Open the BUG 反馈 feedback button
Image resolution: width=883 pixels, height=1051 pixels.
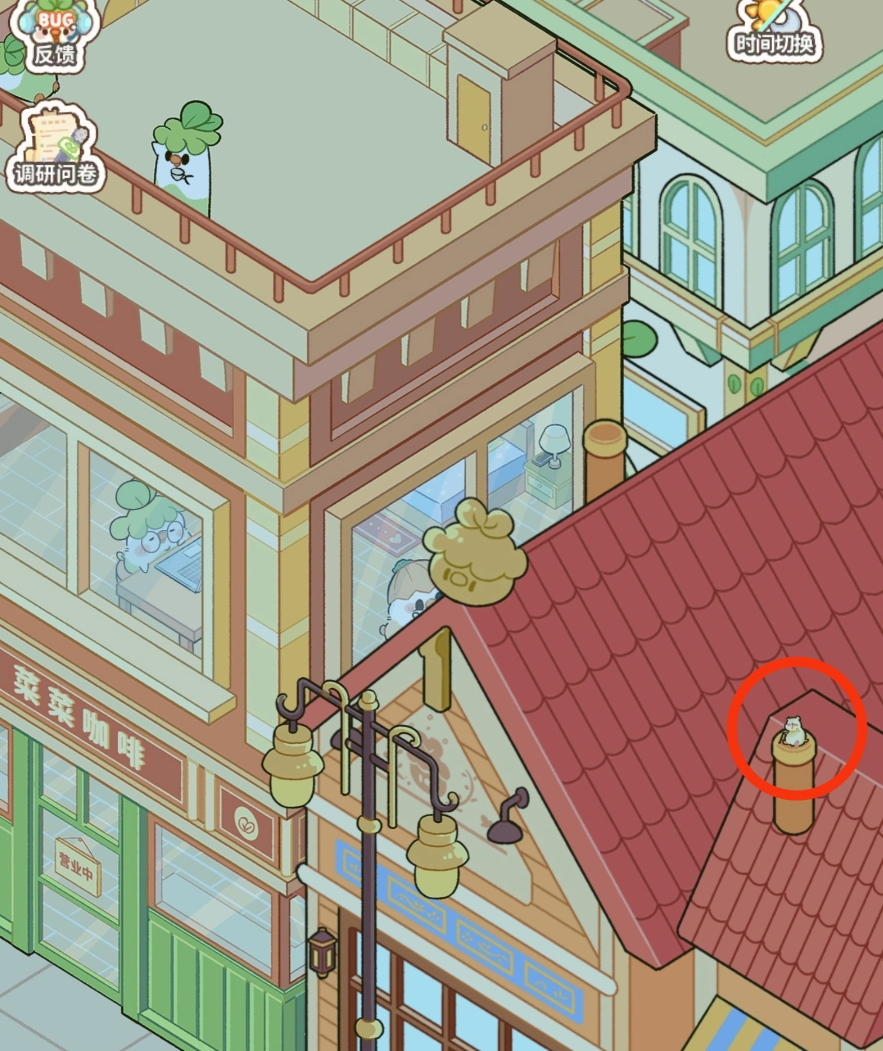click(x=55, y=35)
